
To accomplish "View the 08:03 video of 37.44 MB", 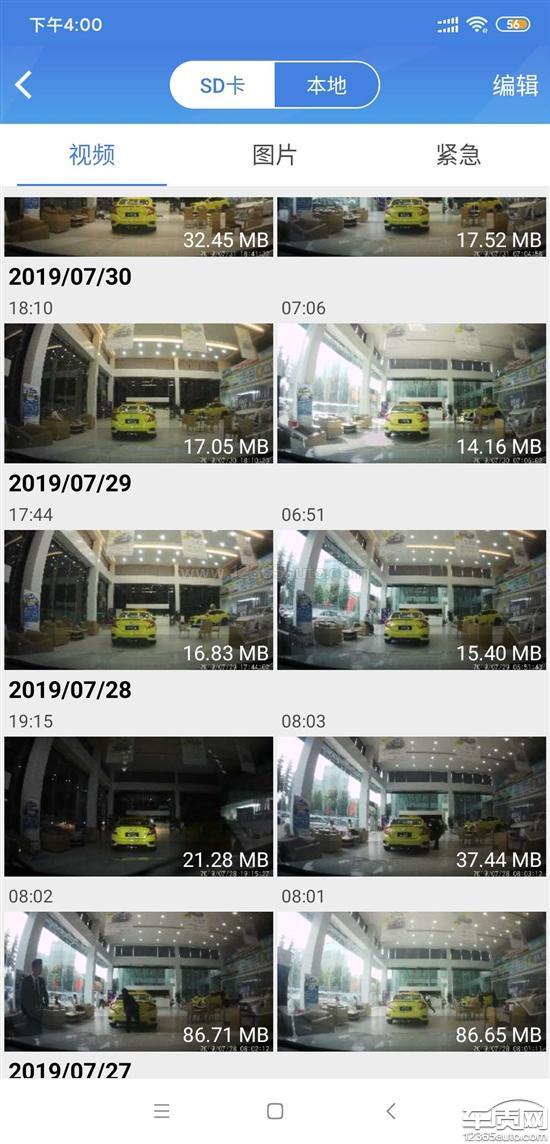I will (411, 806).
